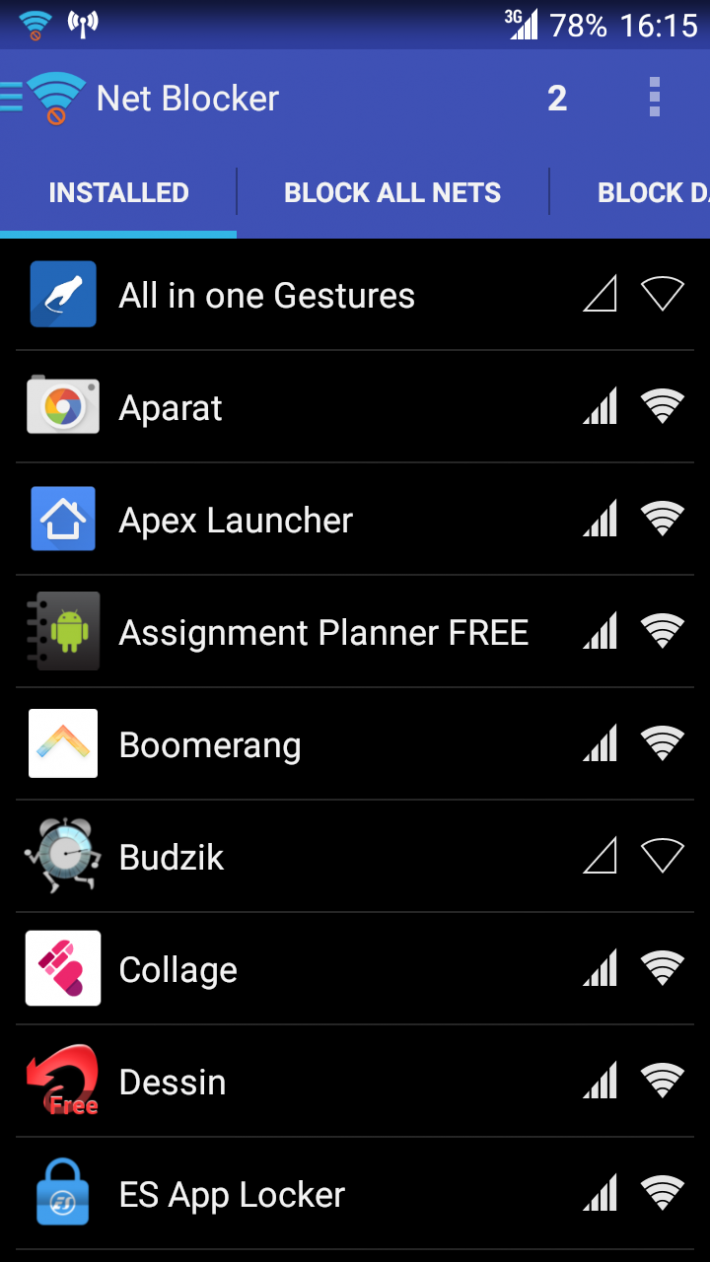The image size is (710, 1262).
Task: Block Wi-Fi for Assignment Planner FREE
Action: [x=662, y=631]
